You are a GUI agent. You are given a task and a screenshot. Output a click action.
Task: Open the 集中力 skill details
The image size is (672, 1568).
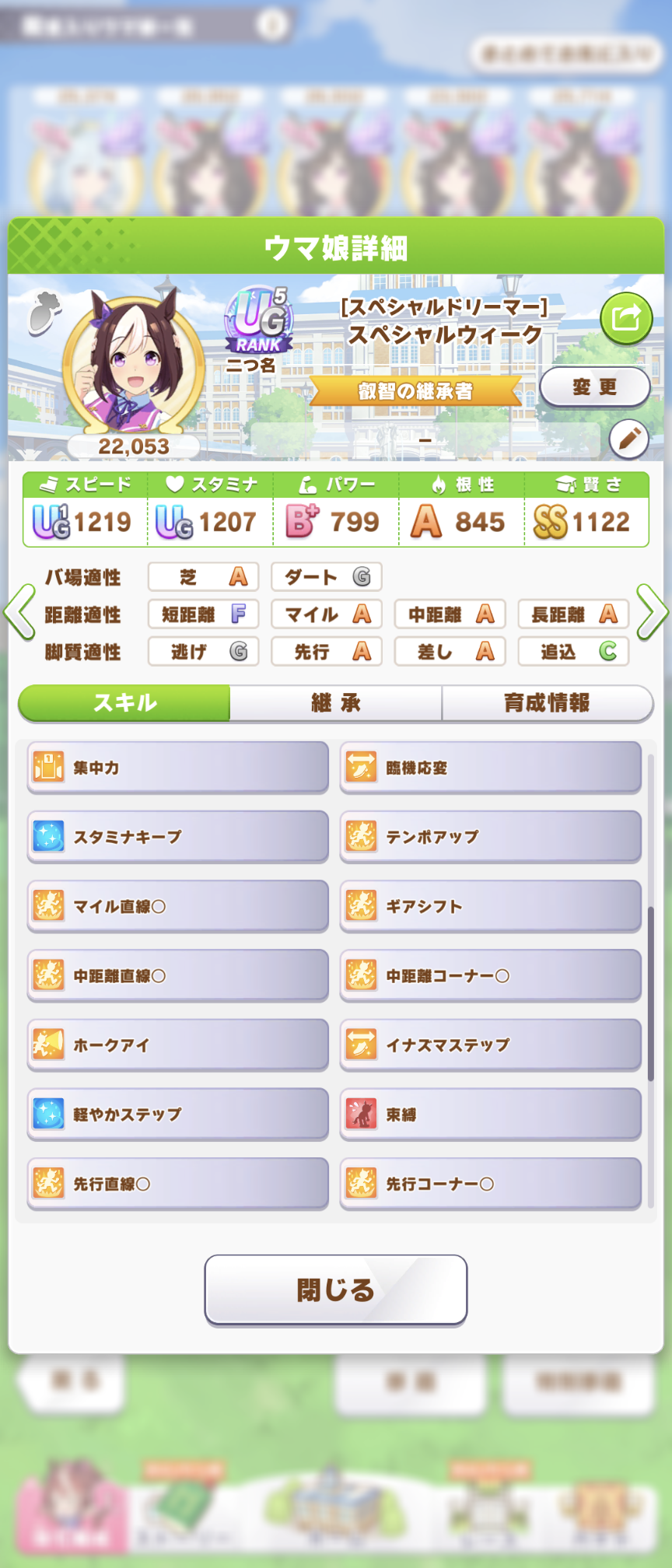(177, 768)
